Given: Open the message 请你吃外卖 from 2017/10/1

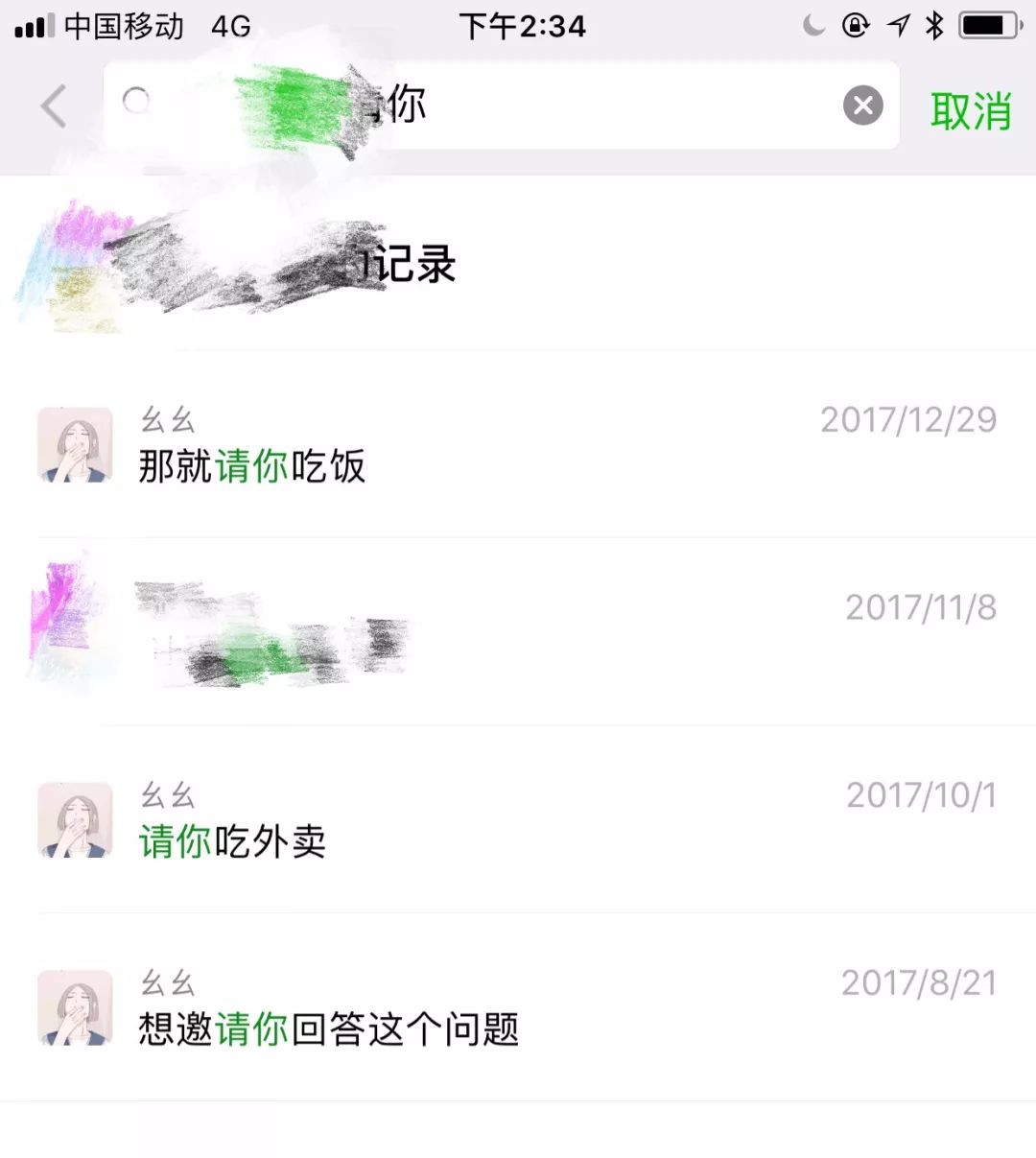Looking at the screenshot, I should click(518, 820).
